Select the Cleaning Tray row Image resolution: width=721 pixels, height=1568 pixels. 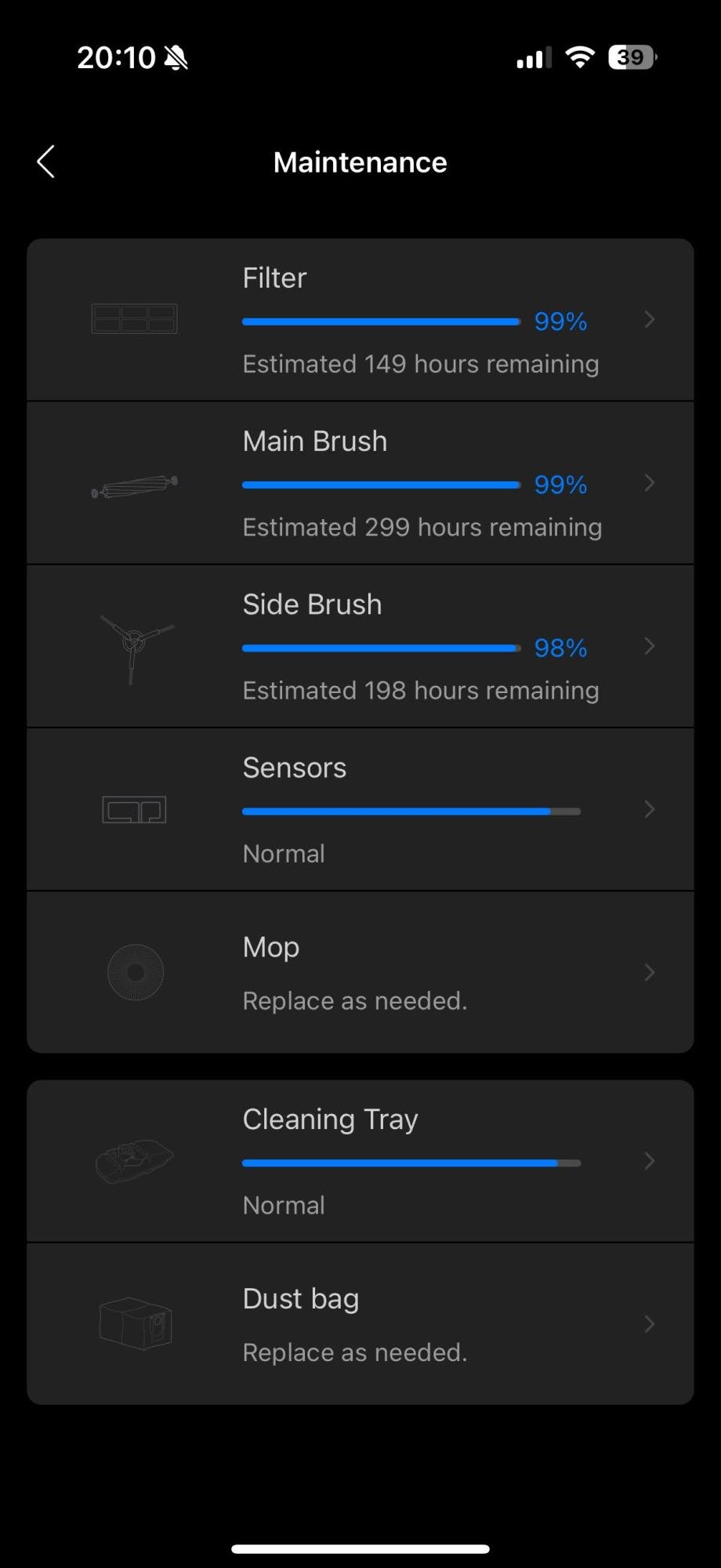point(360,1161)
